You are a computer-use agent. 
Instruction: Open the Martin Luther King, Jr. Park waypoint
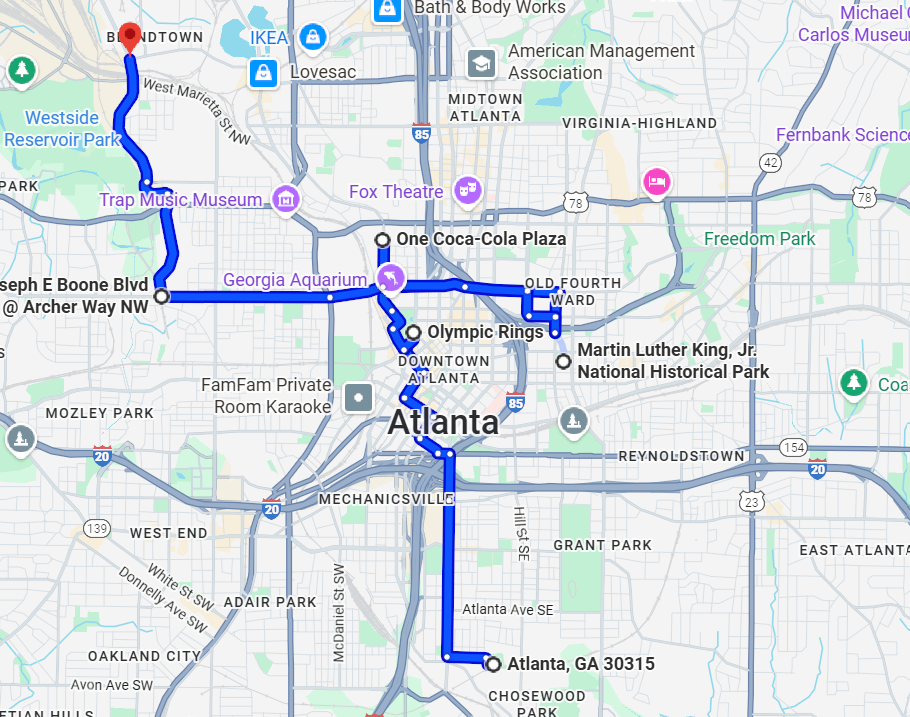(x=563, y=361)
